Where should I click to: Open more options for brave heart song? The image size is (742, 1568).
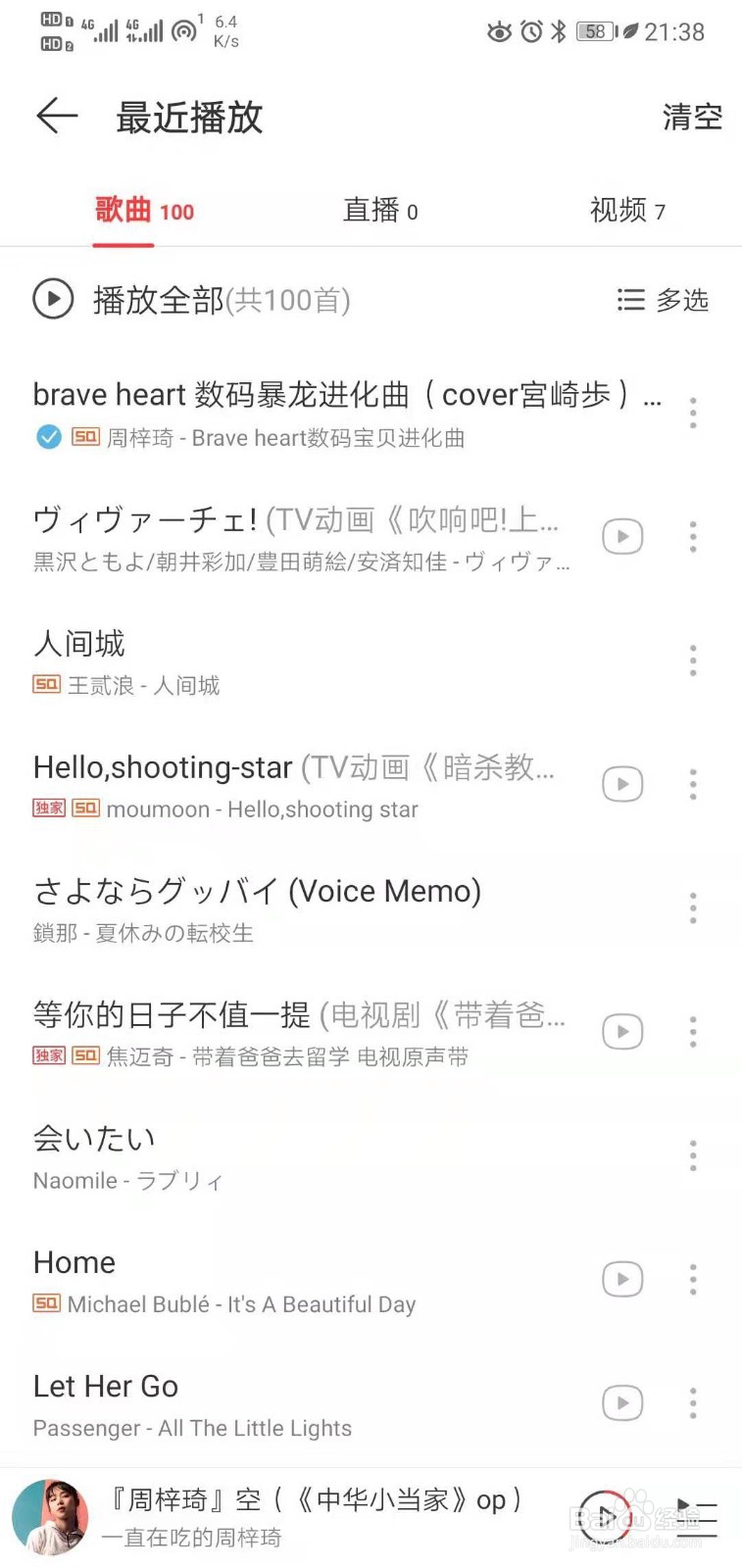pos(693,413)
